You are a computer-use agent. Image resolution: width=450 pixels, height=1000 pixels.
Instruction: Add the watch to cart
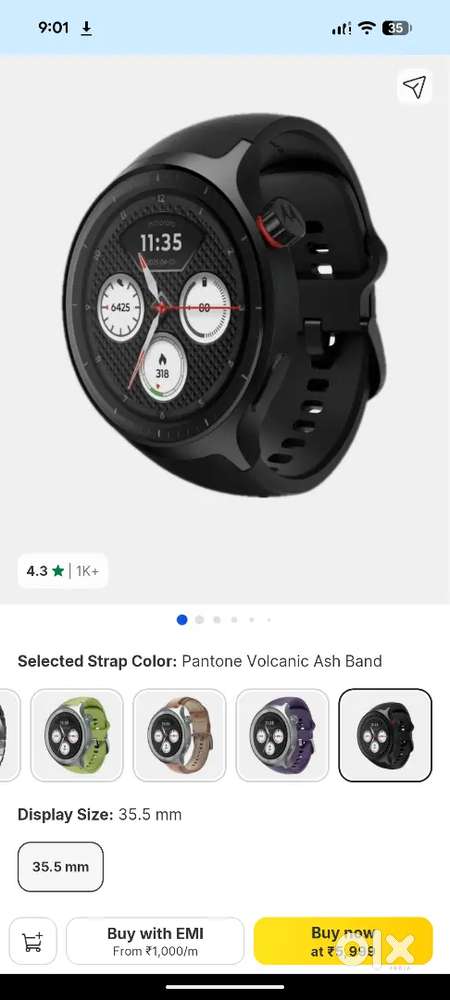point(33,941)
